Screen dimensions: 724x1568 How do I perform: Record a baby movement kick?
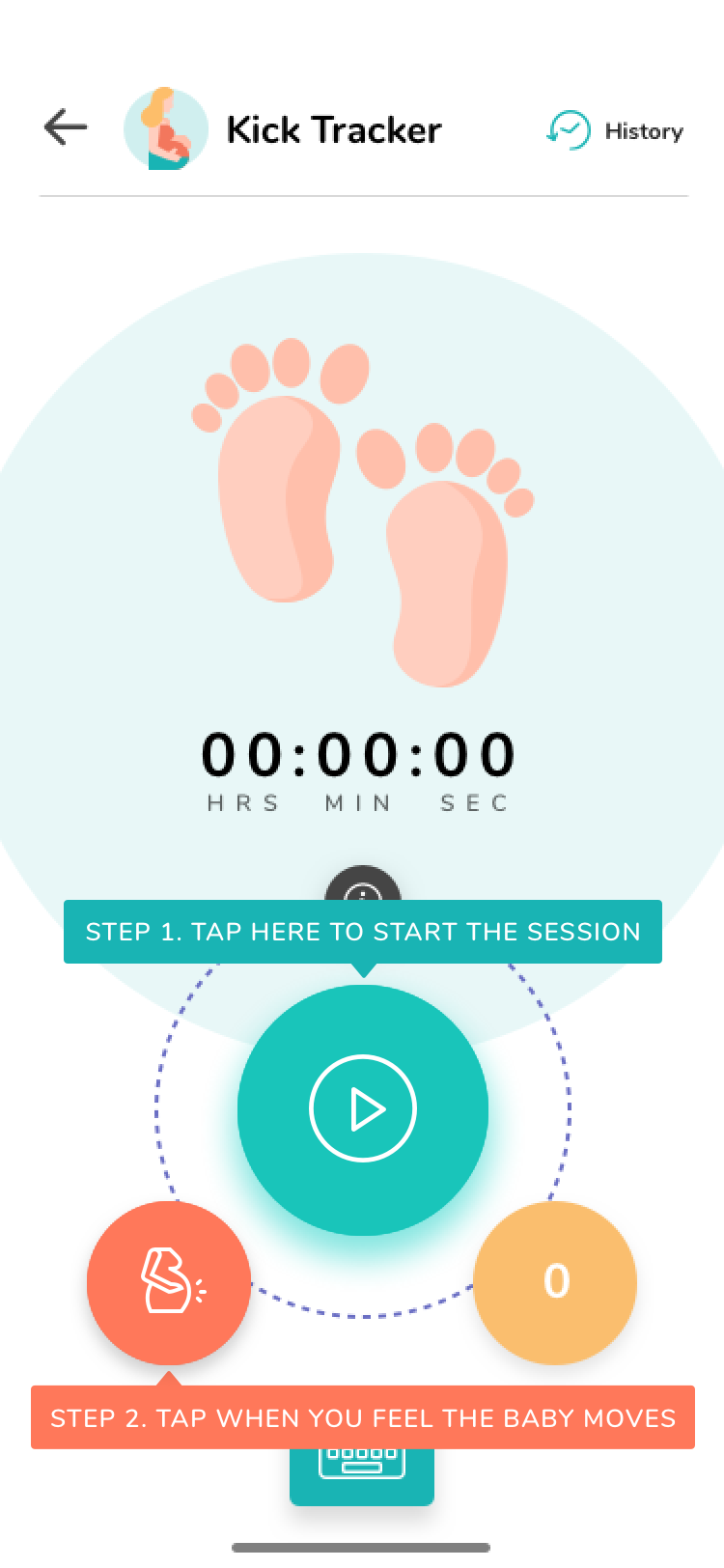click(169, 1282)
